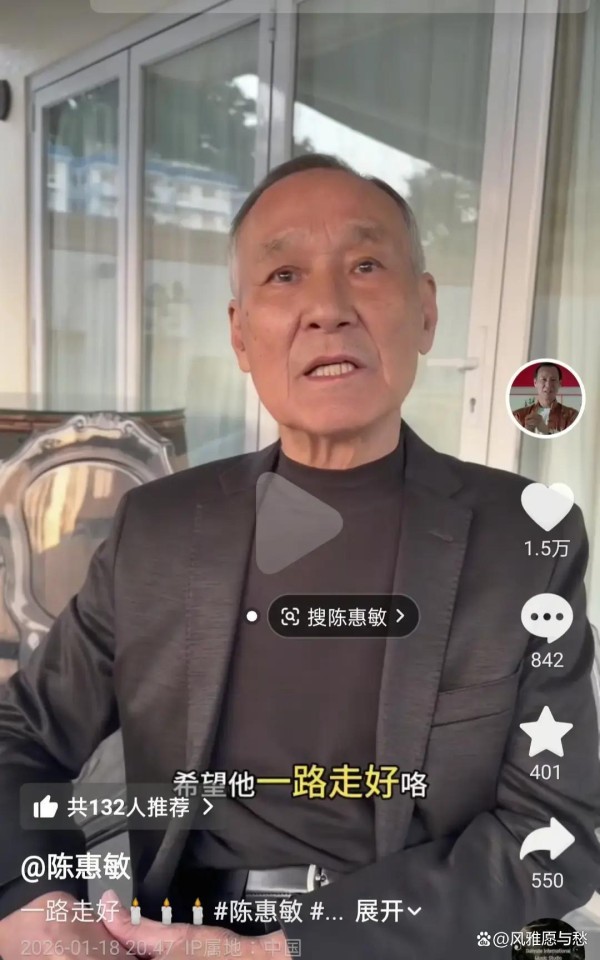Like this video with the heart
Image resolution: width=600 pixels, height=960 pixels.
point(547,507)
